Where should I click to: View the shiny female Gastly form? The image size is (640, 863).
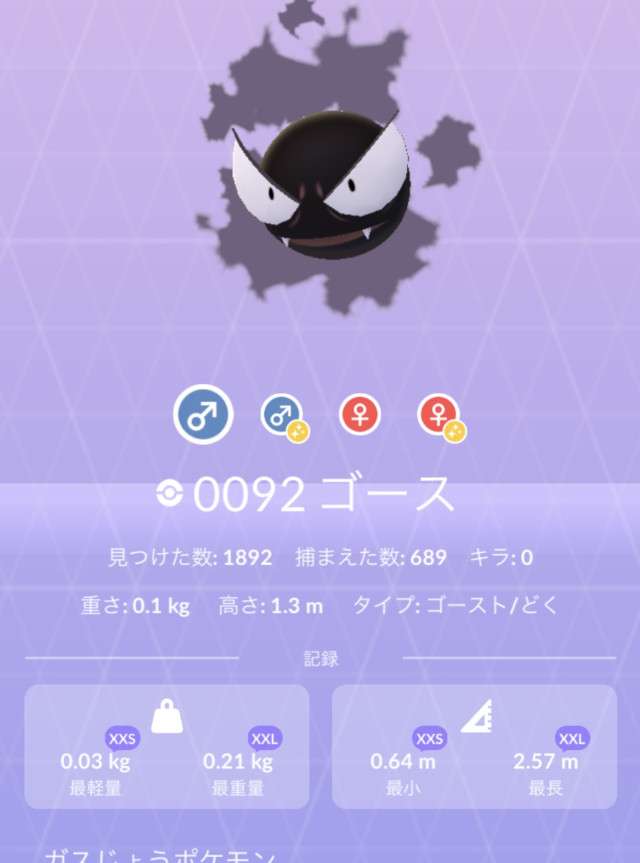pos(439,415)
